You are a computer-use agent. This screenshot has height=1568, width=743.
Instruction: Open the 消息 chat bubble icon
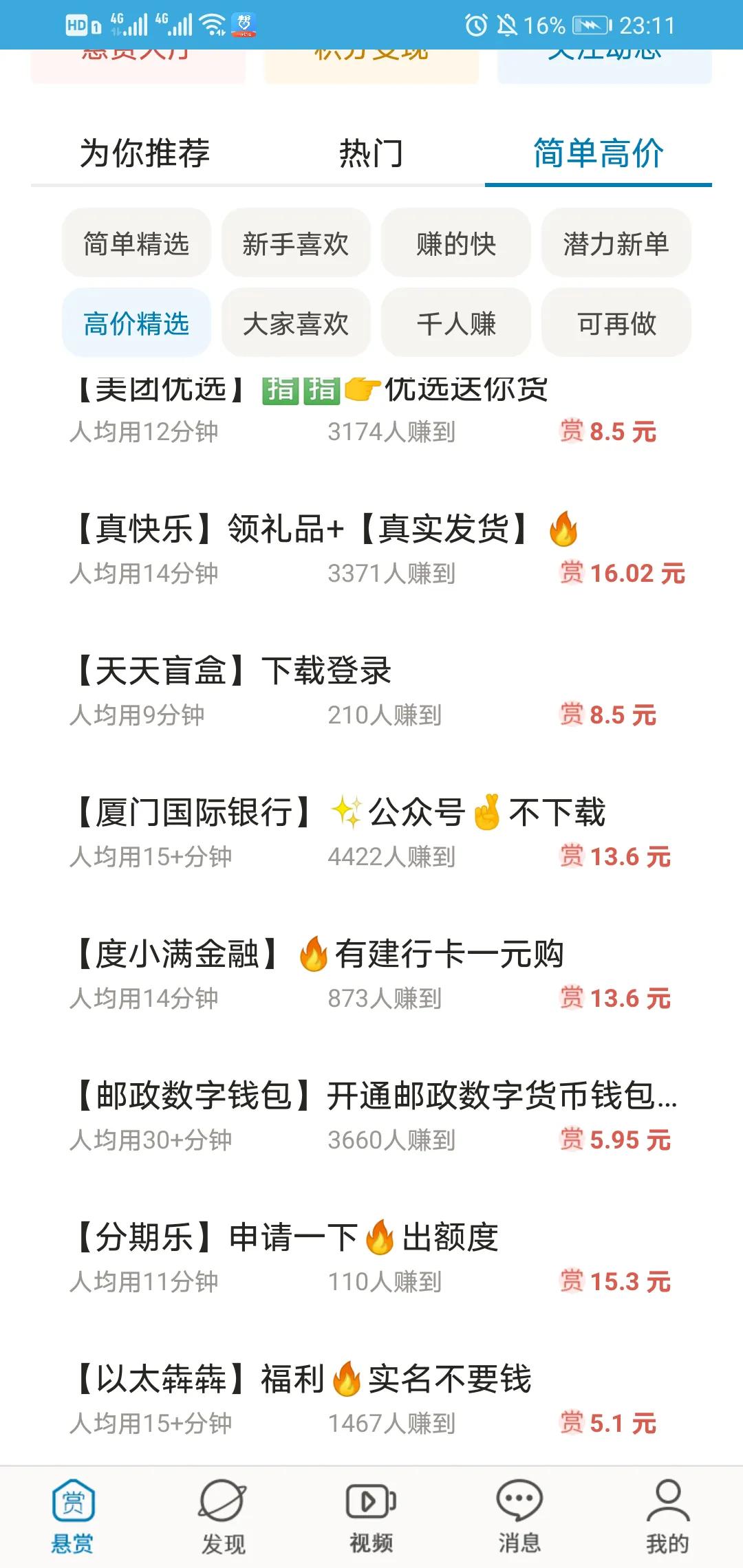click(x=520, y=1498)
